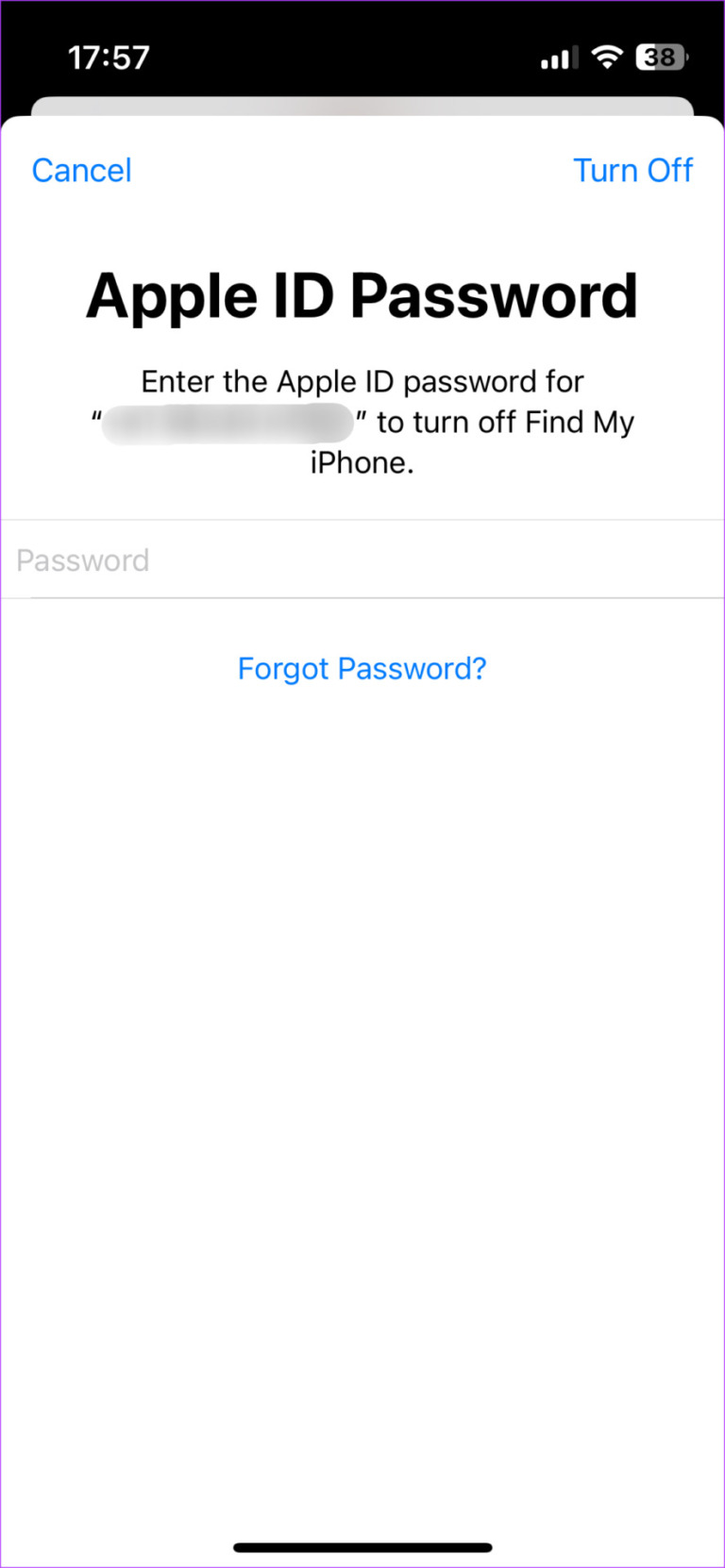The height and width of the screenshot is (1568, 725).
Task: Tap the Apple ID Password heading
Action: click(x=362, y=295)
